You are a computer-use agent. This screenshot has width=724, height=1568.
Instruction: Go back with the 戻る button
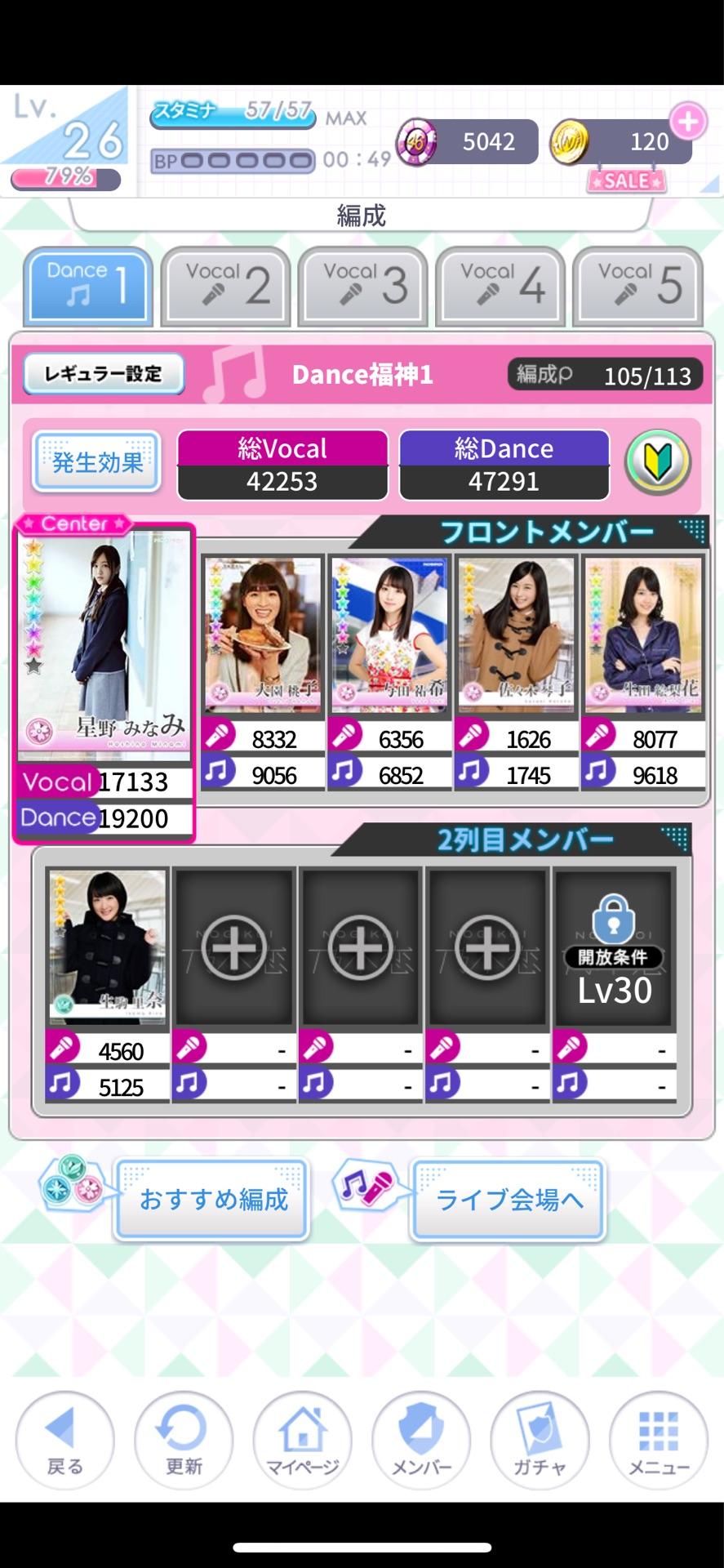[x=64, y=1440]
